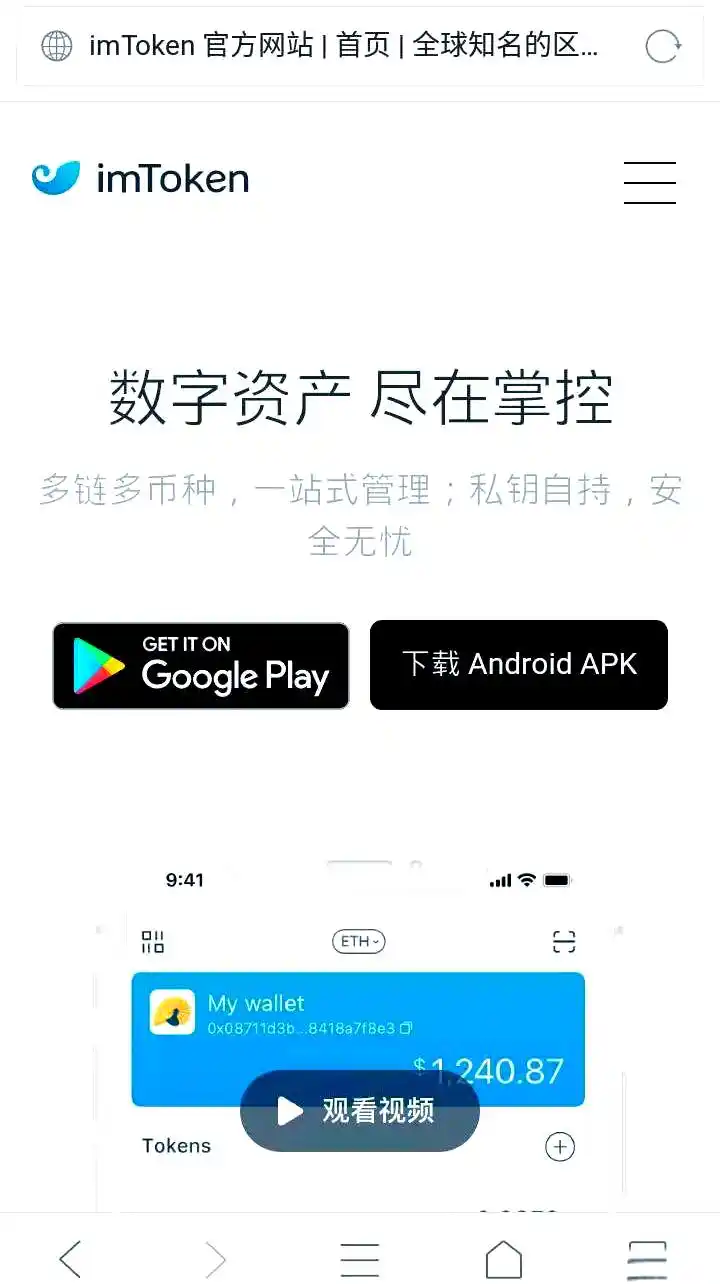Click the globe icon in the address bar
The width and height of the screenshot is (720, 1284).
point(56,46)
